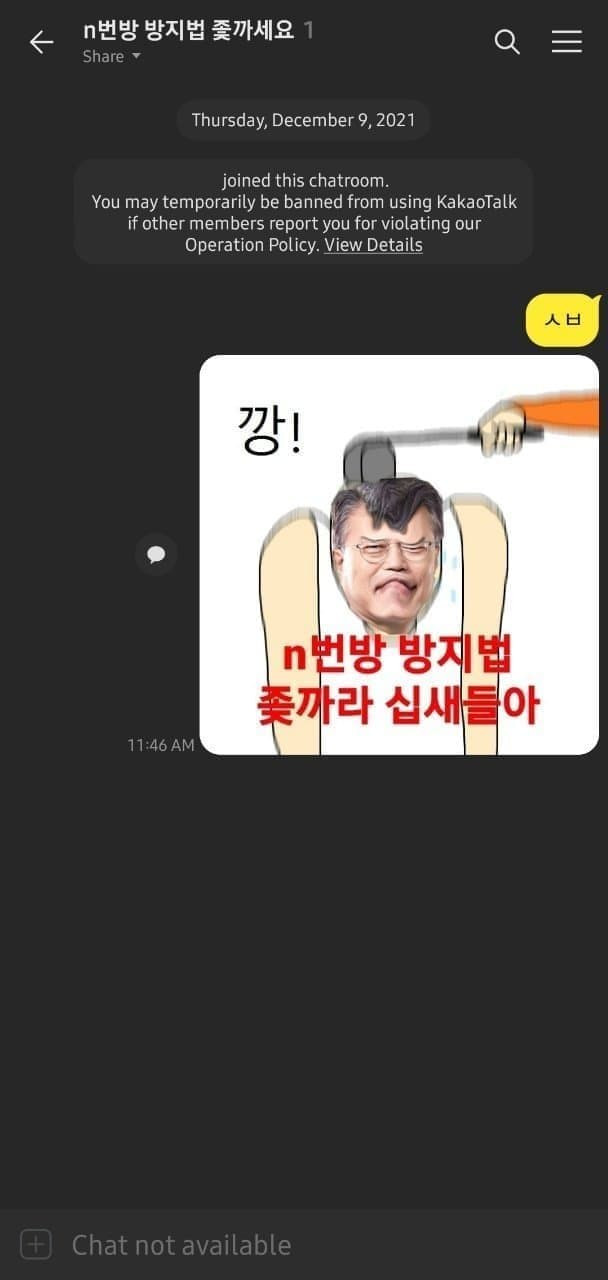Image resolution: width=608 pixels, height=1280 pixels.
Task: Go back using the arrow
Action: (41, 41)
